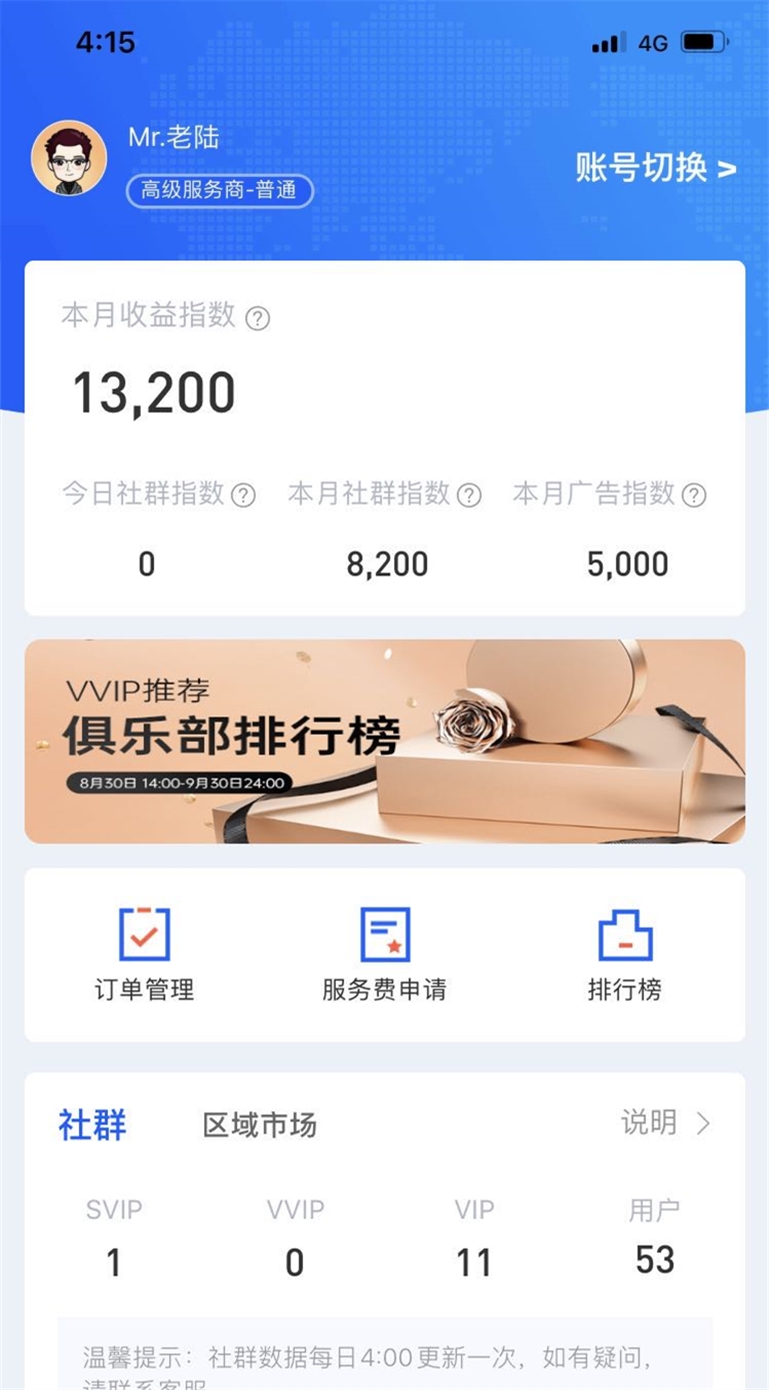
Task: Open the 俱乐部排行榜 banner
Action: [384, 741]
